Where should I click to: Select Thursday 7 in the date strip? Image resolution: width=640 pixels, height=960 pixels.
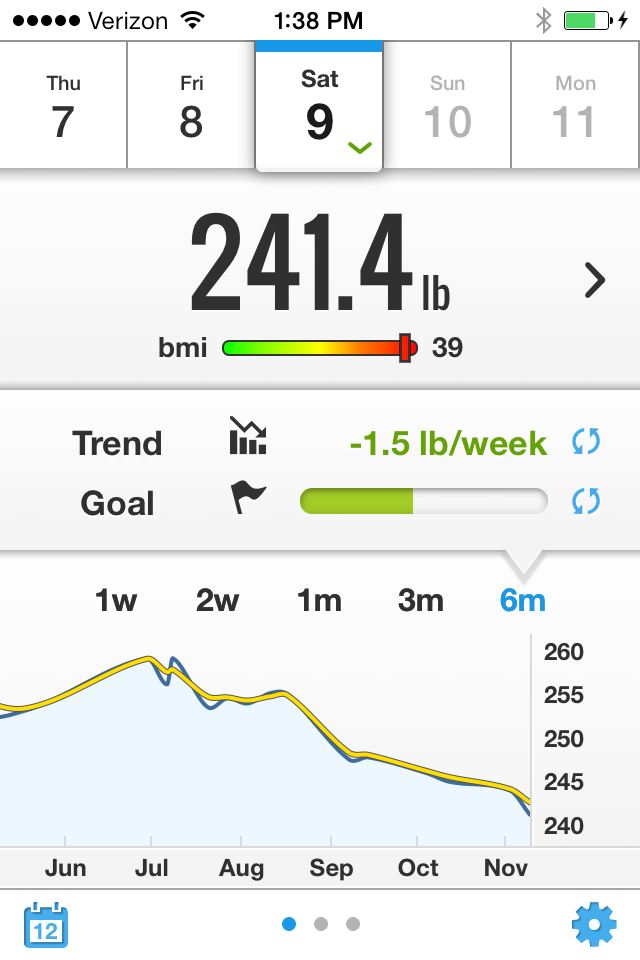point(63,106)
